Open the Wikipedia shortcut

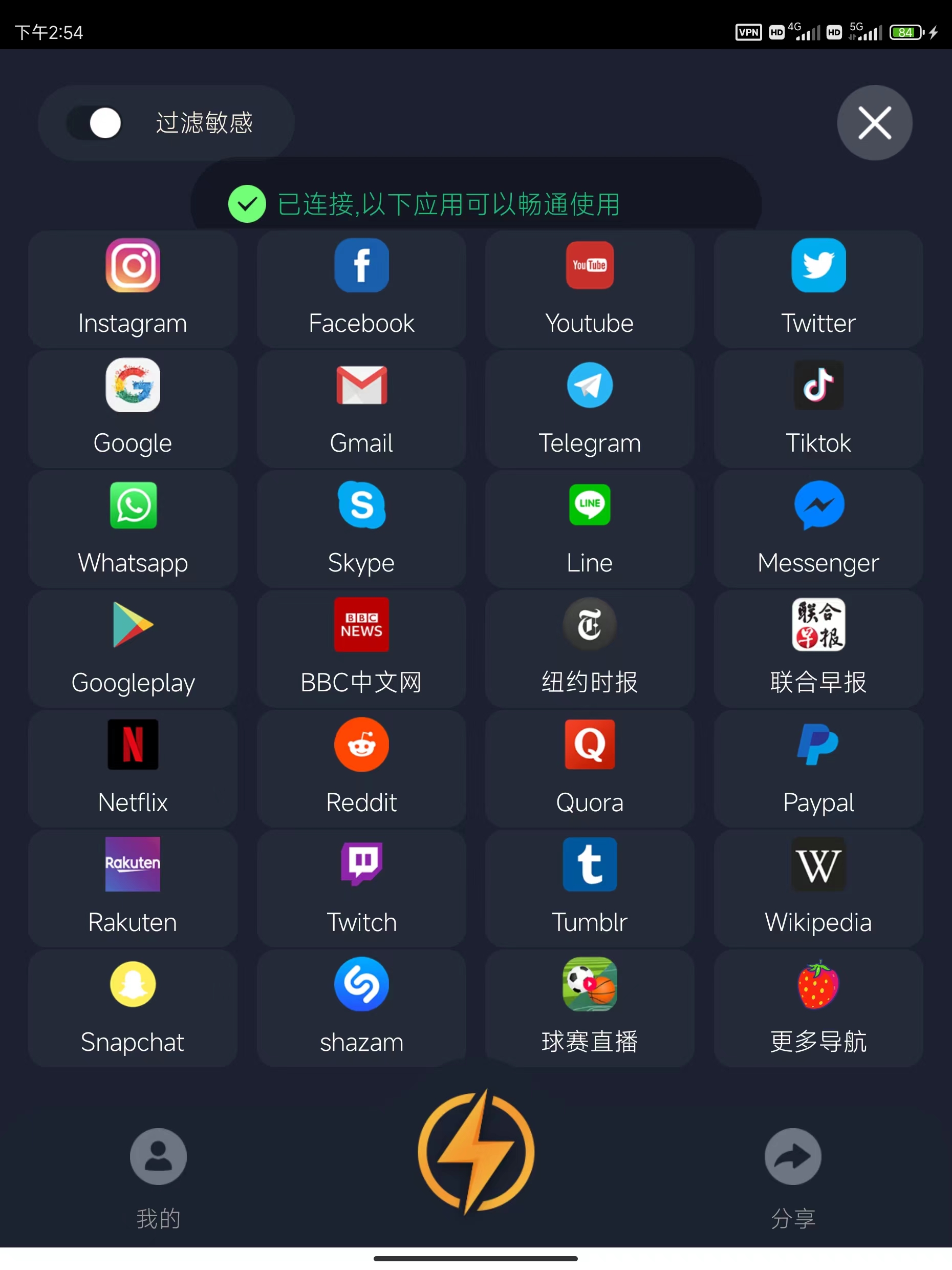[818, 887]
